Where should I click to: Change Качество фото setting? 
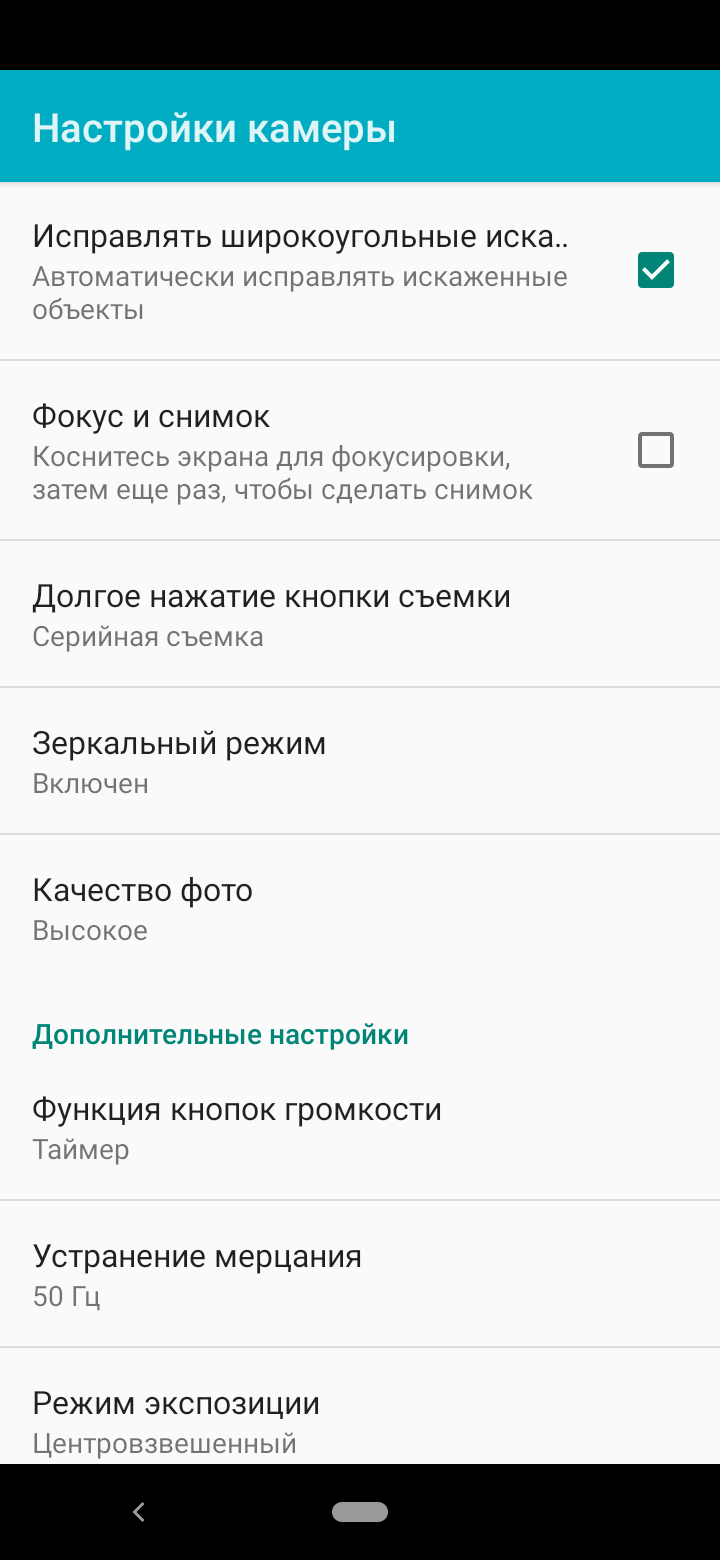(360, 908)
